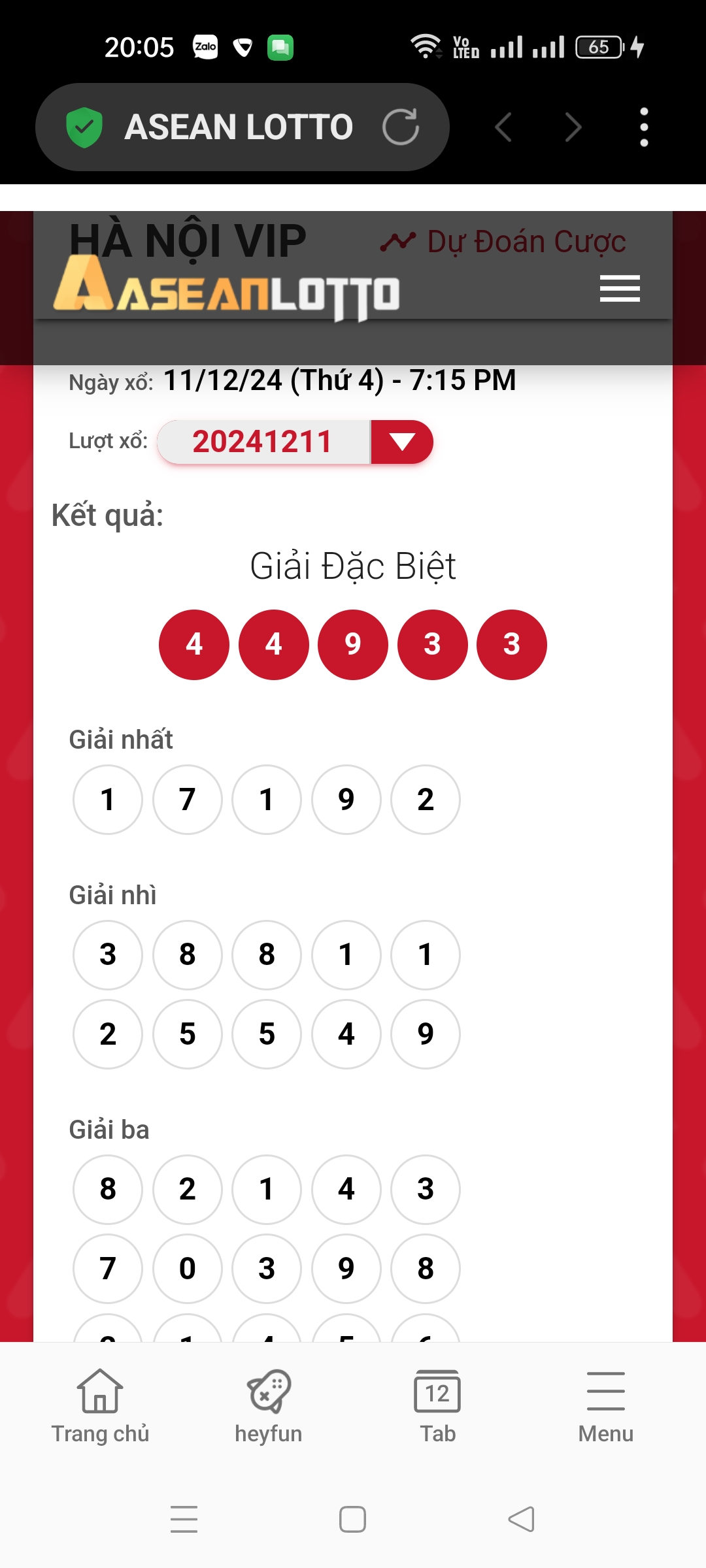
Task: View the 12 open tabs
Action: click(437, 1406)
